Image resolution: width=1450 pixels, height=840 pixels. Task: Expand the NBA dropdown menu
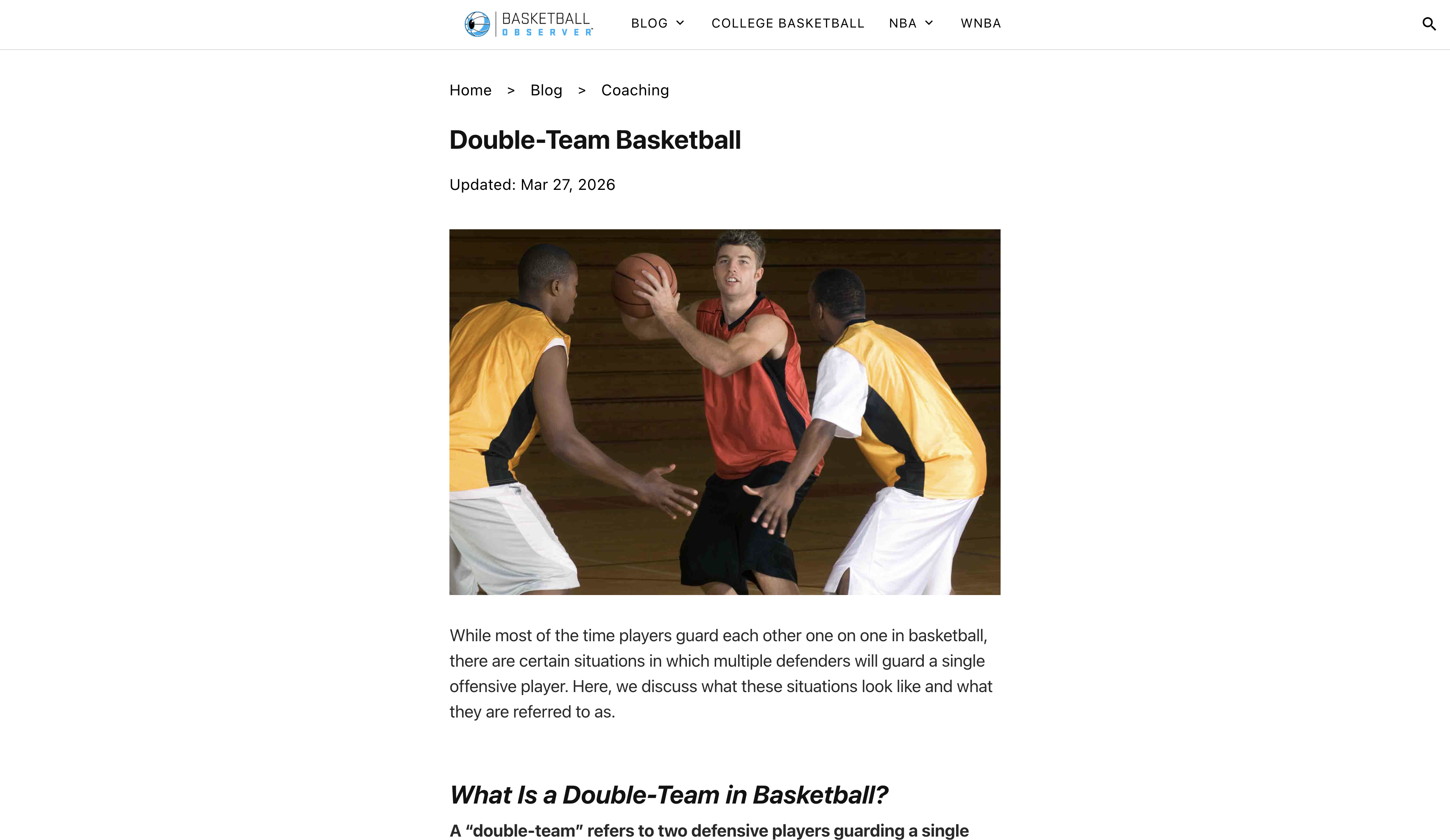[911, 24]
